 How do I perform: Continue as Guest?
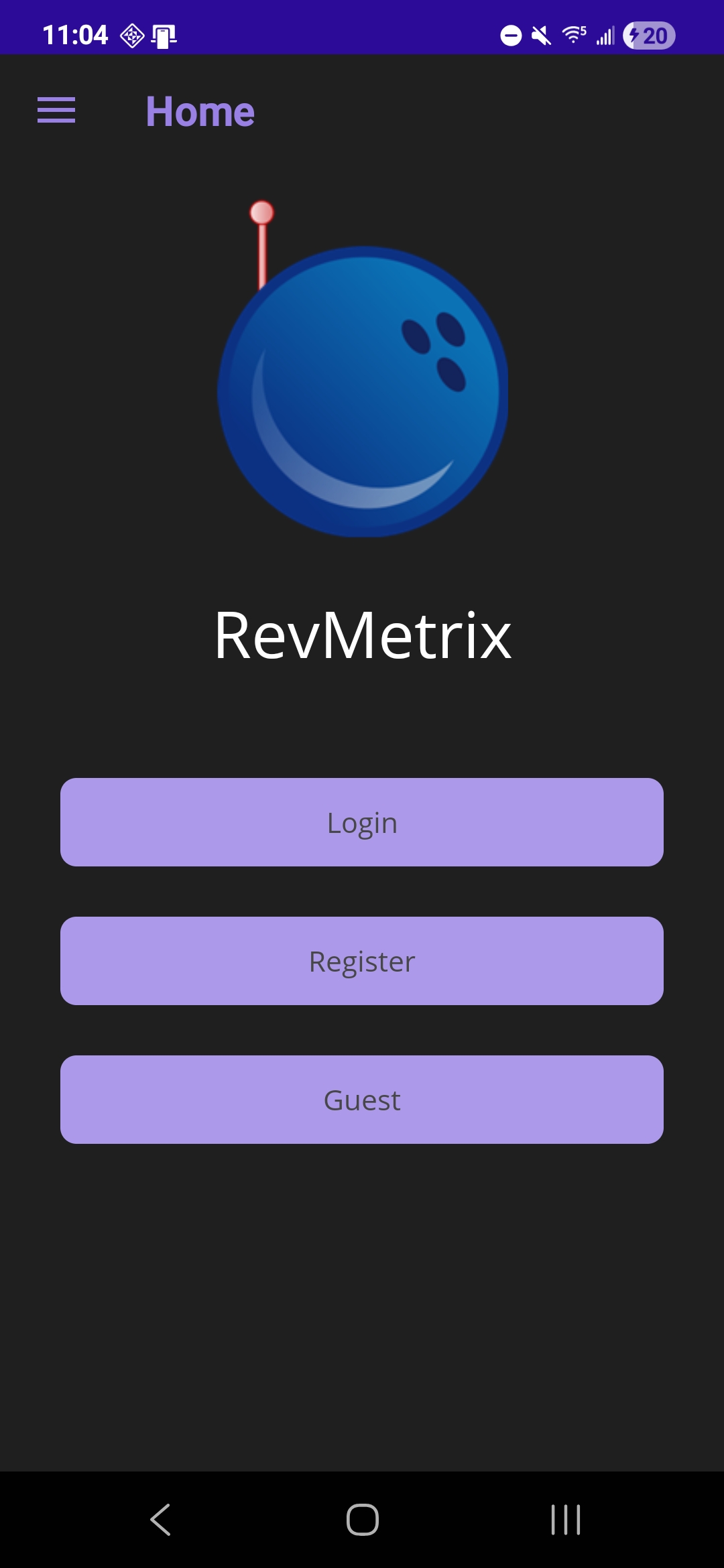pos(362,1100)
